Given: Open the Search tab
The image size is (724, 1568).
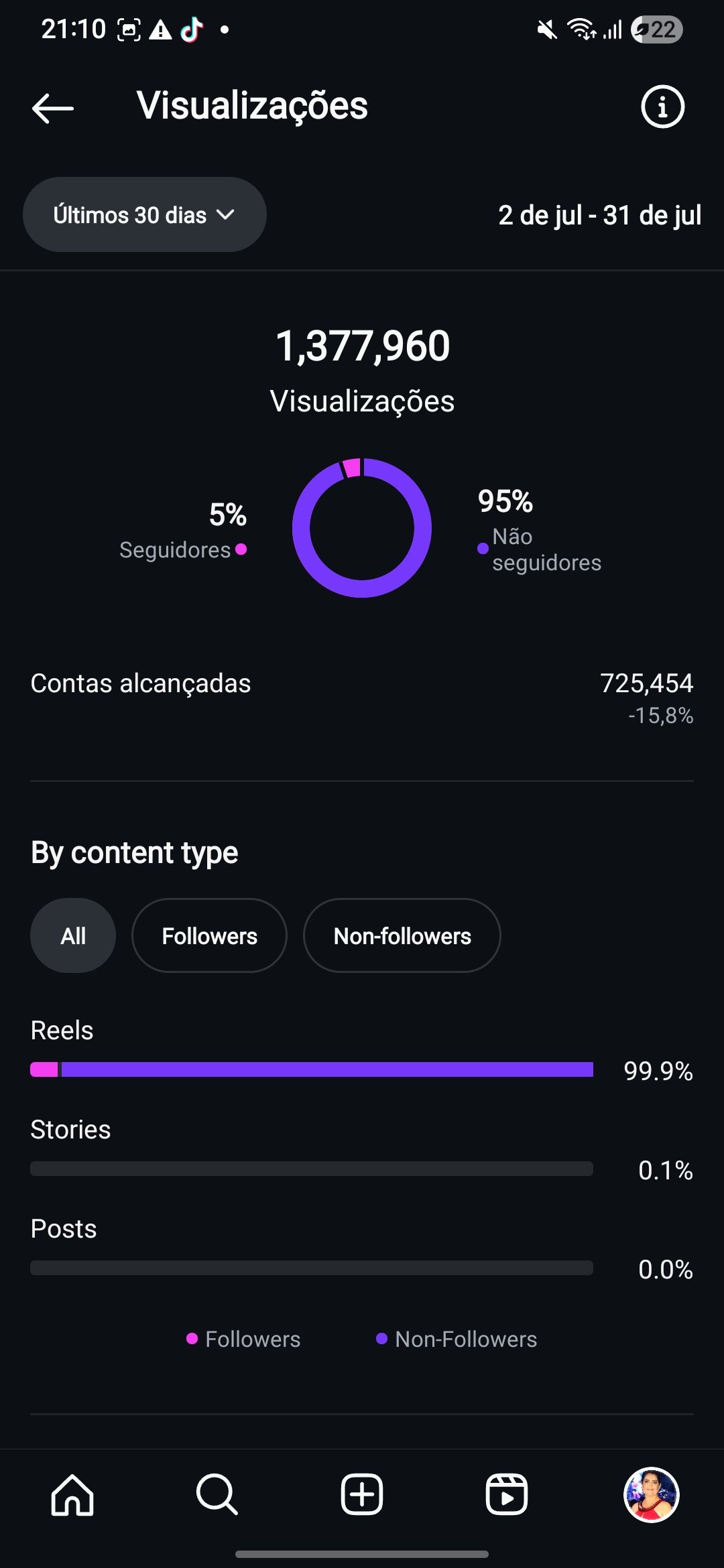Looking at the screenshot, I should pos(217,1495).
